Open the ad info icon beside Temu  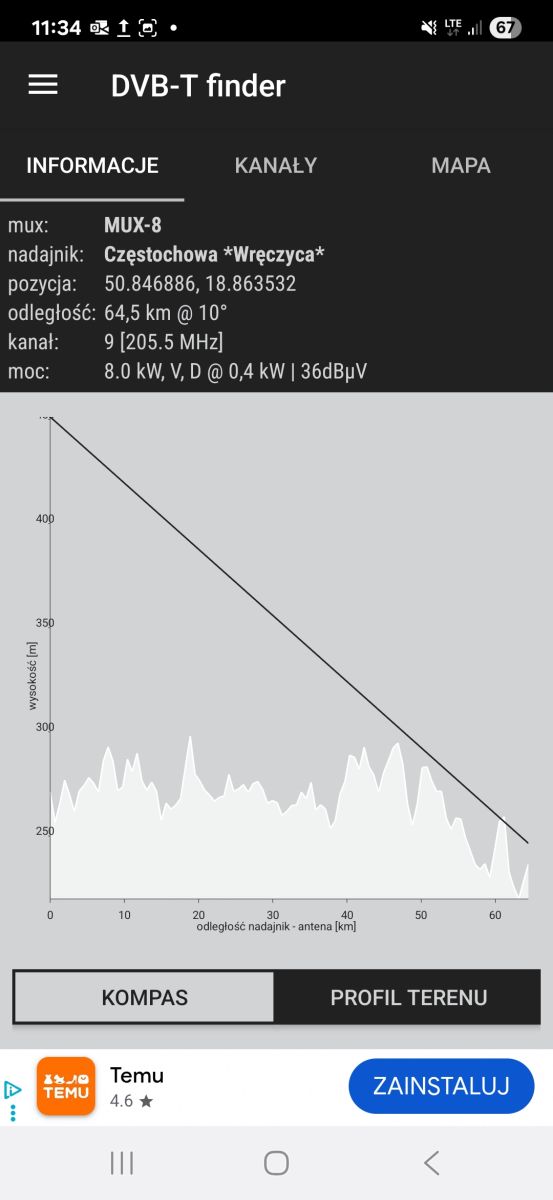click(x=13, y=1090)
